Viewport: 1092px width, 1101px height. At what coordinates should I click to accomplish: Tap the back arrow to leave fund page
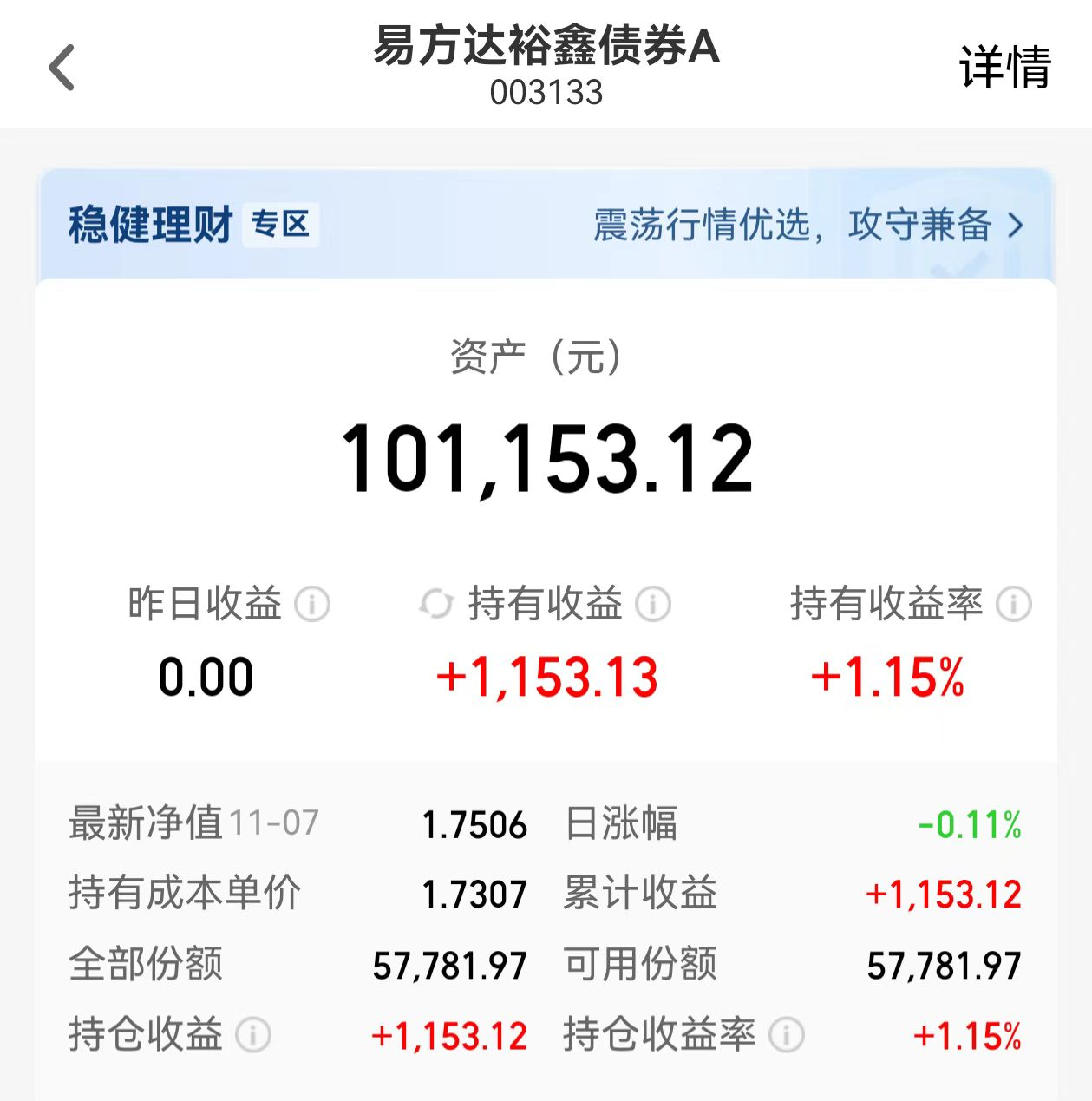tap(60, 67)
